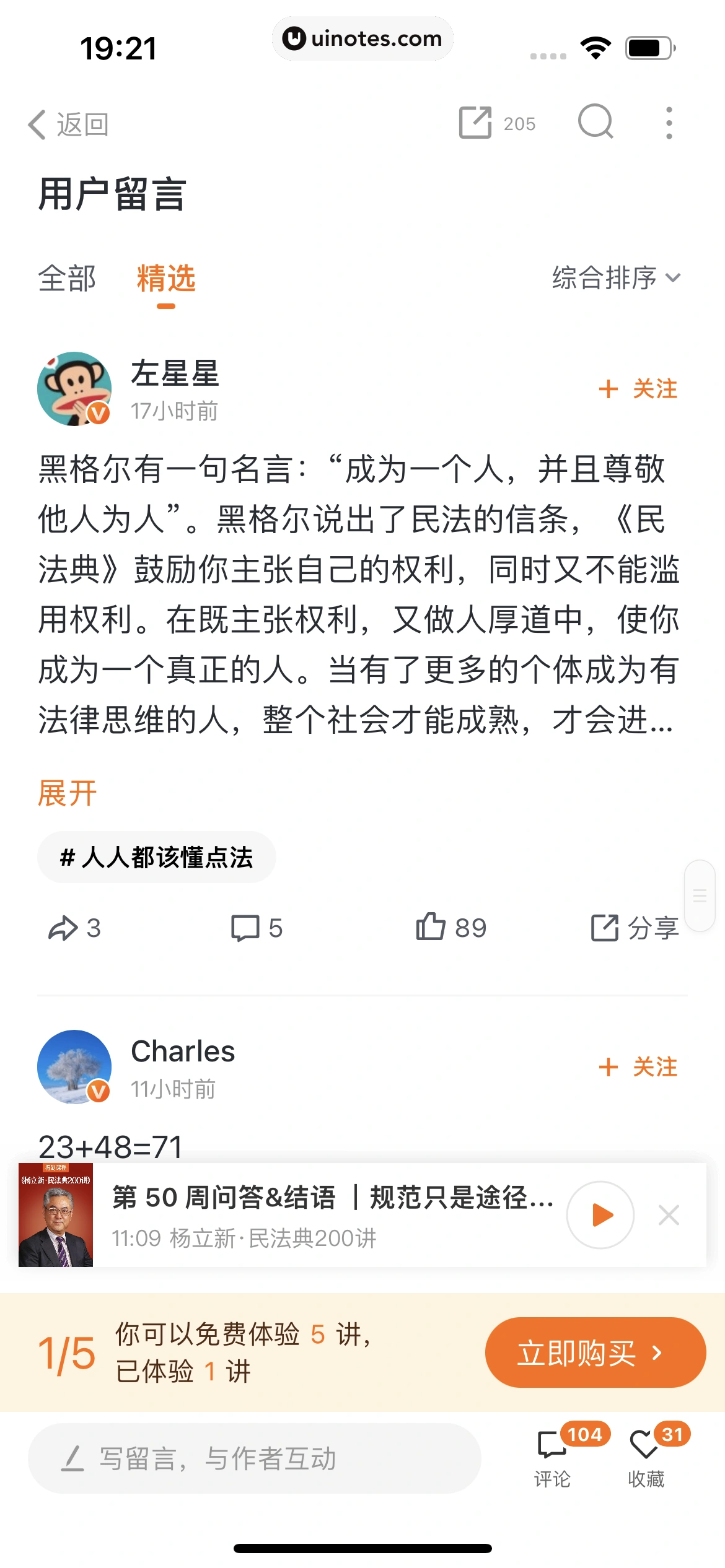This screenshot has height=1568, width=725.
Task: Close the mini audio player
Action: [669, 1215]
